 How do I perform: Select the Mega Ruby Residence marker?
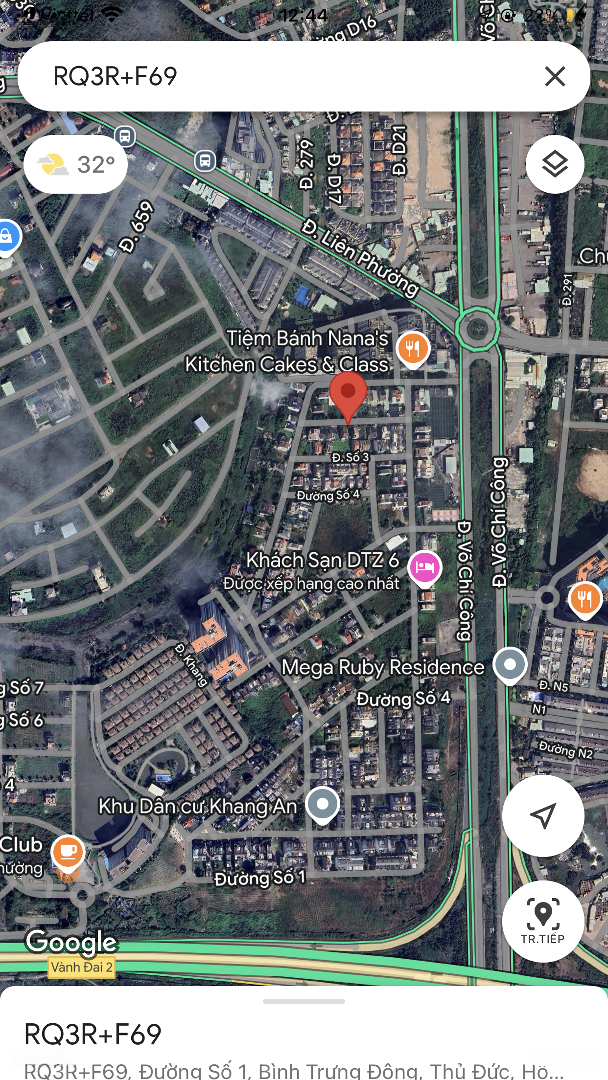click(x=510, y=666)
